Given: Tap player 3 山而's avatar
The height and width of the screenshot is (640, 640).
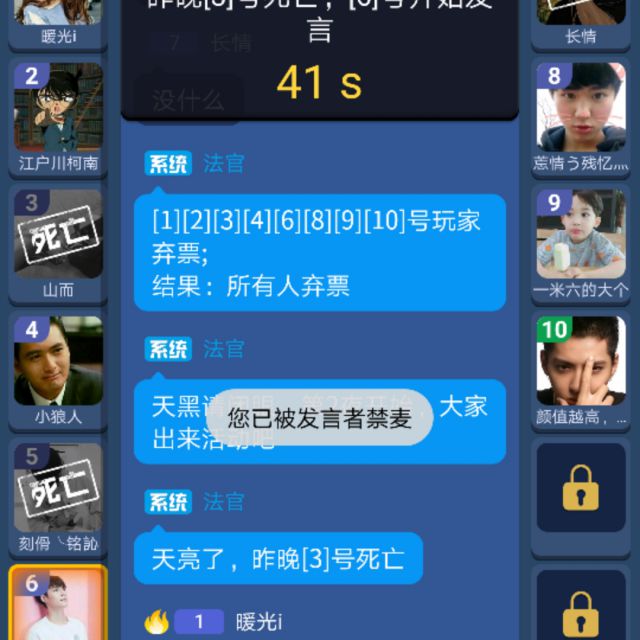Looking at the screenshot, I should click(x=58, y=234).
